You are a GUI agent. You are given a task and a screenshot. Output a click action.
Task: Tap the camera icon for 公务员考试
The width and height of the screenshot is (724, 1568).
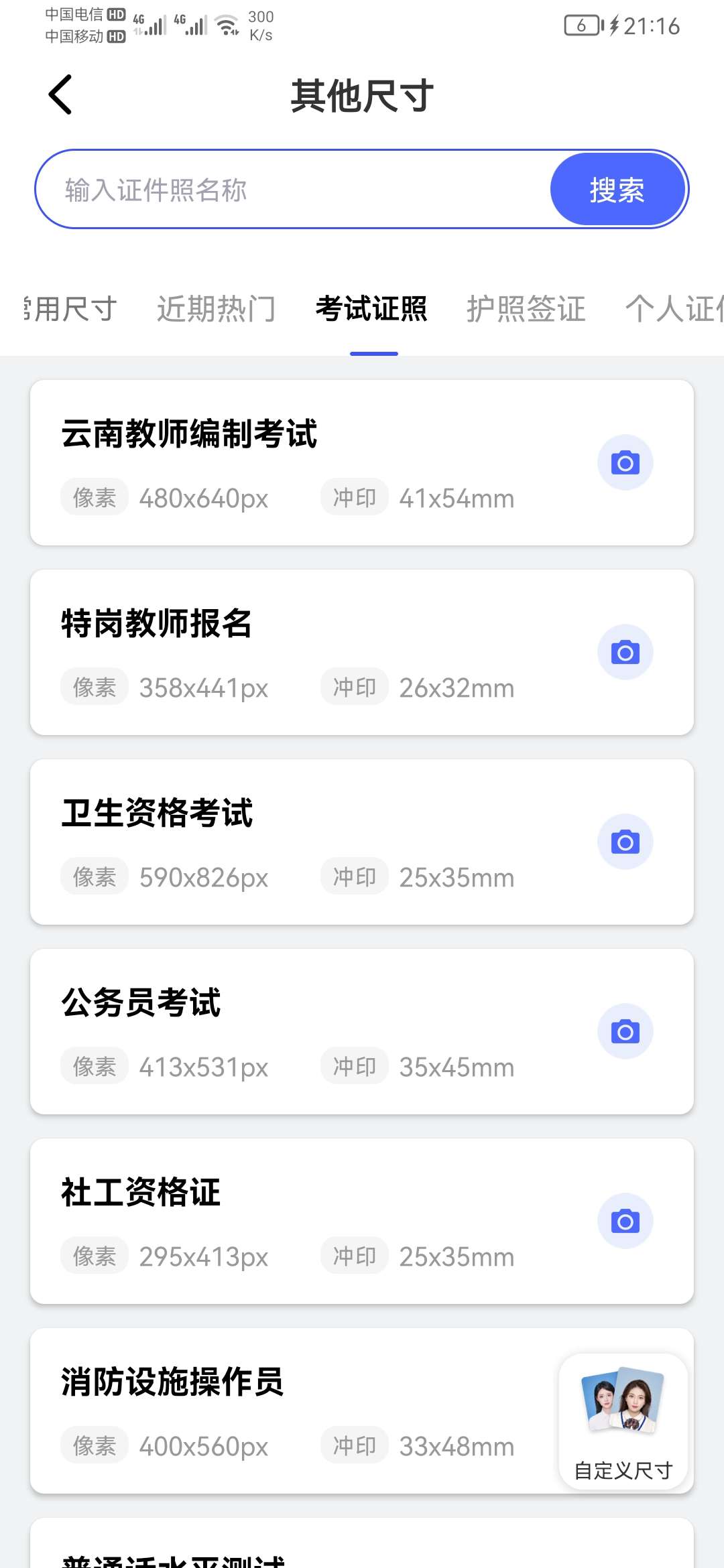pyautogui.click(x=625, y=1032)
